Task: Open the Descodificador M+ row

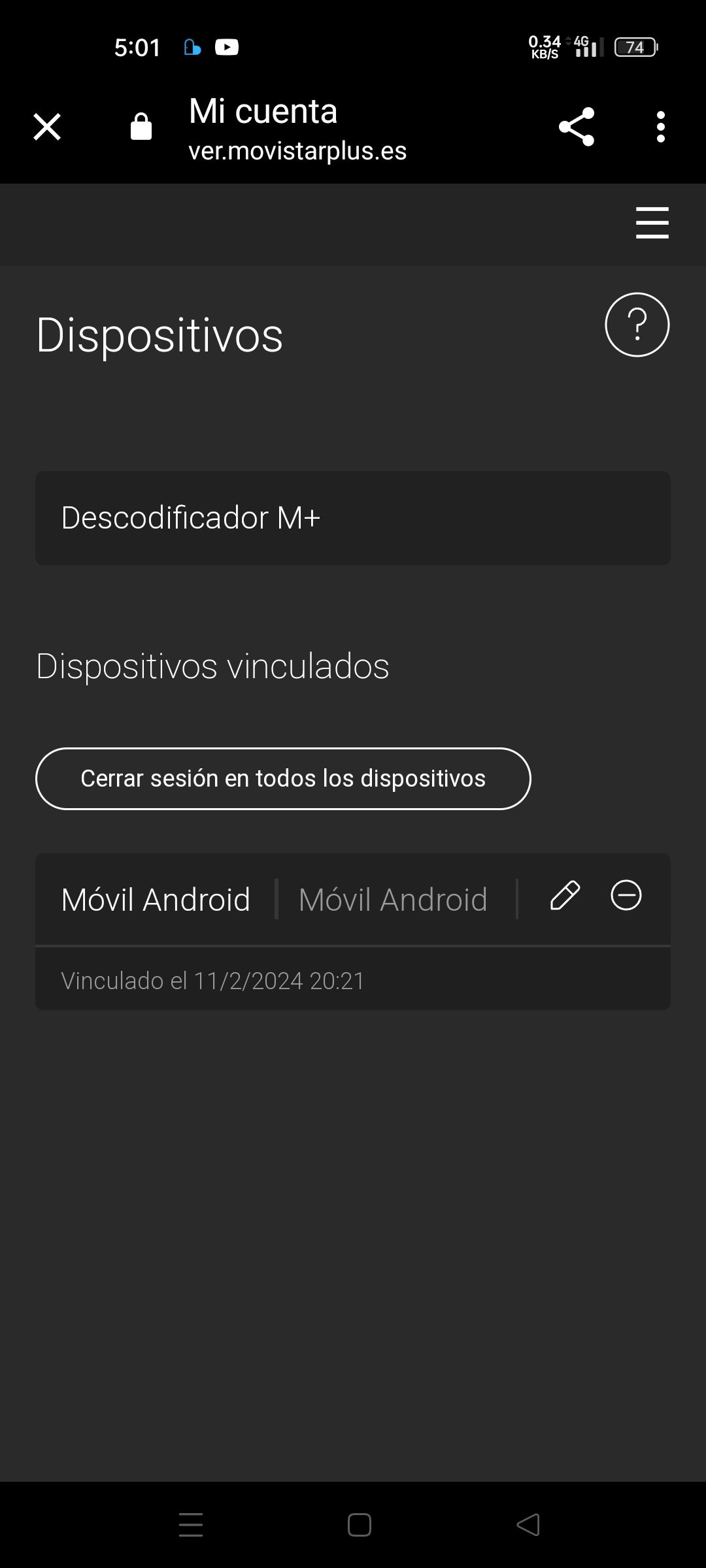Action: 353,518
